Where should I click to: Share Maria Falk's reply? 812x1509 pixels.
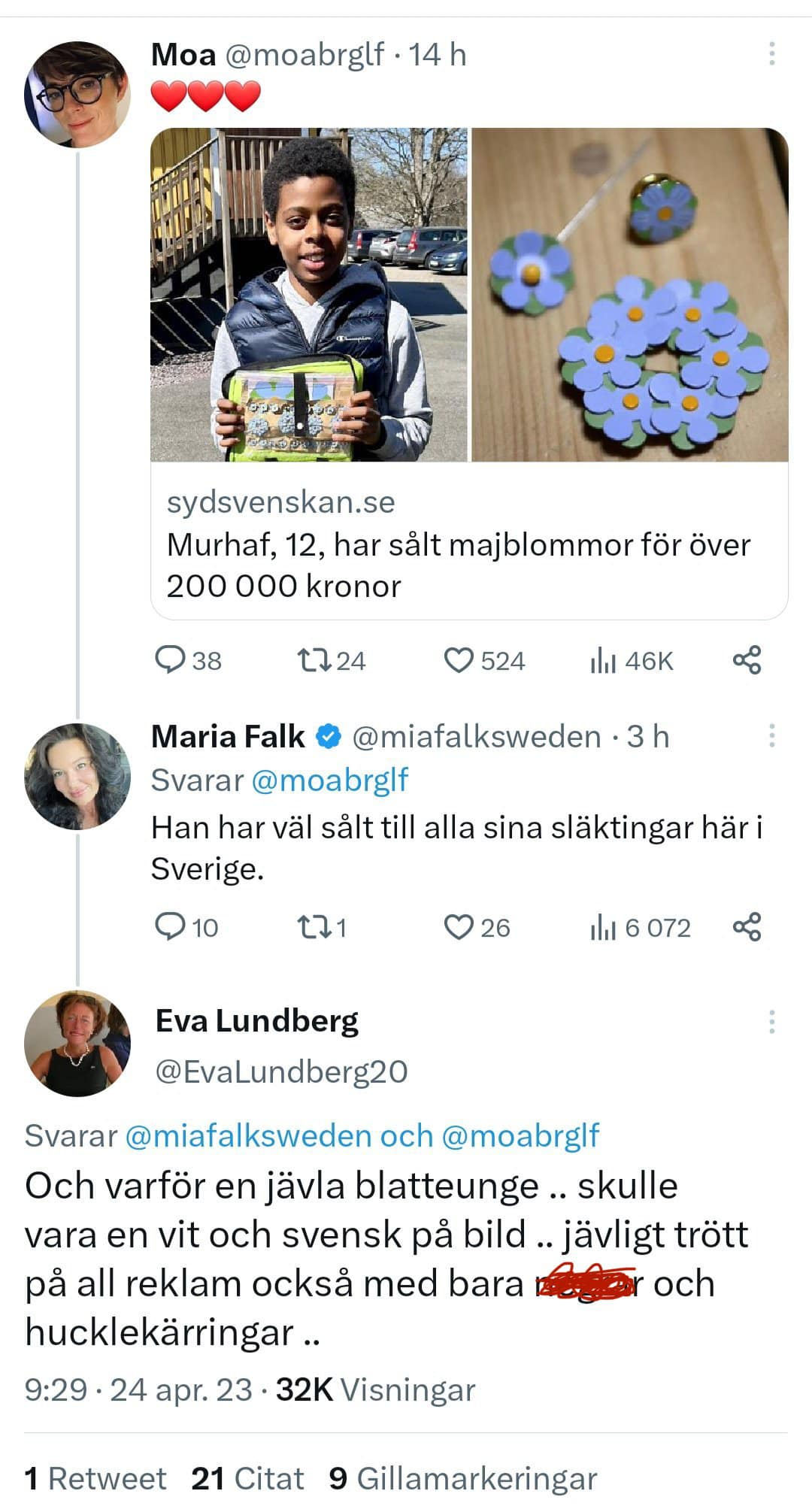(747, 927)
